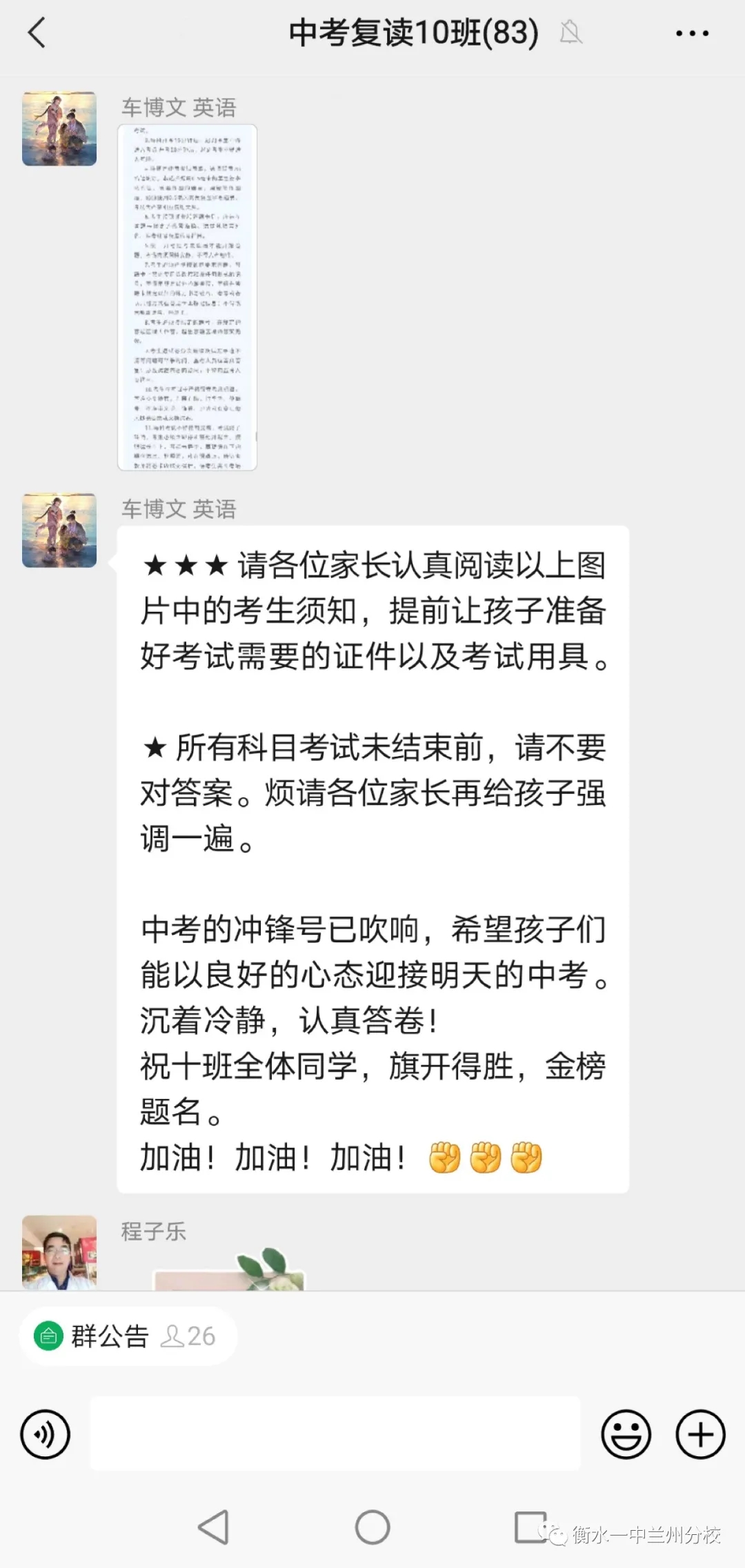The height and width of the screenshot is (1568, 745).
Task: Open the 群公告 group announcement chip
Action: 128,1336
